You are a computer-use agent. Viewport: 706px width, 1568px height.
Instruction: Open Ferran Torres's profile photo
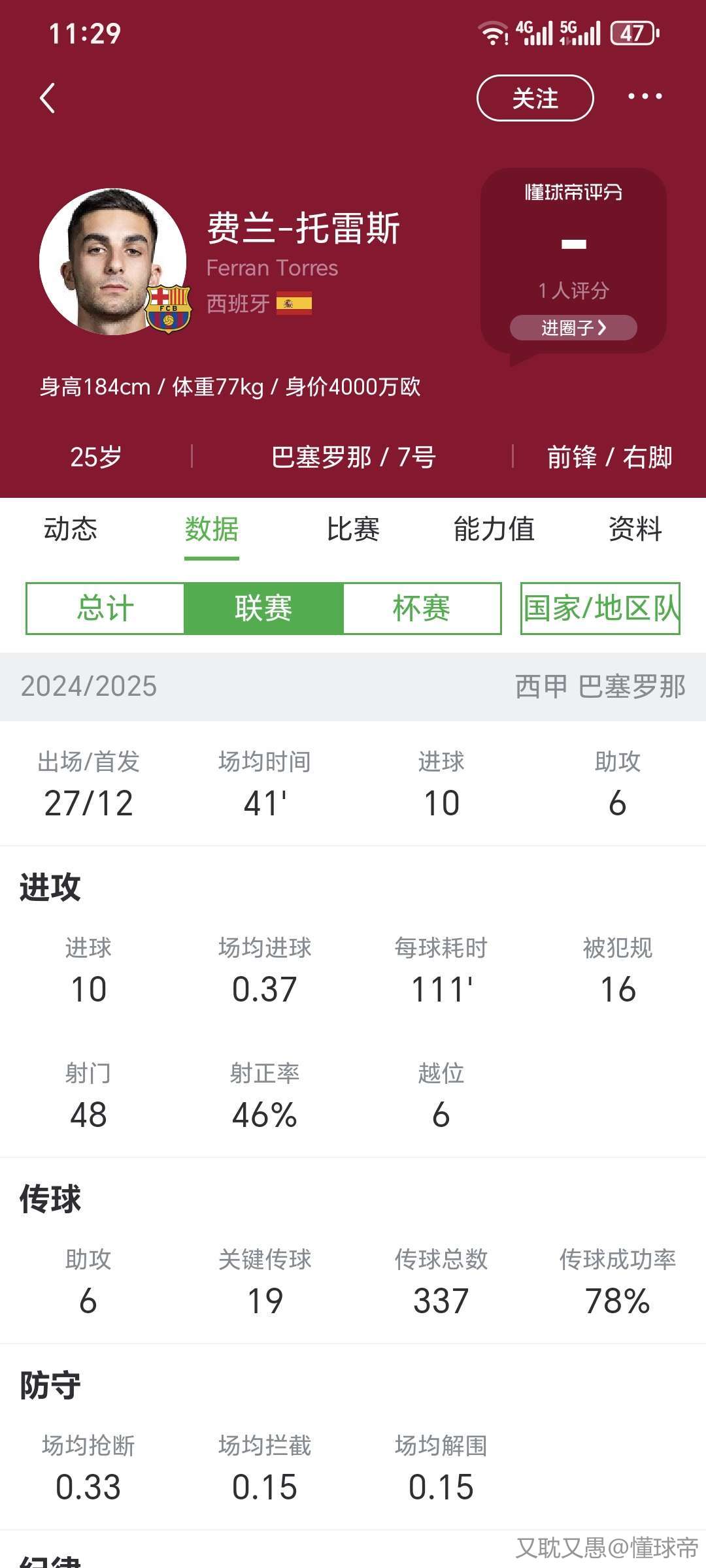113,261
